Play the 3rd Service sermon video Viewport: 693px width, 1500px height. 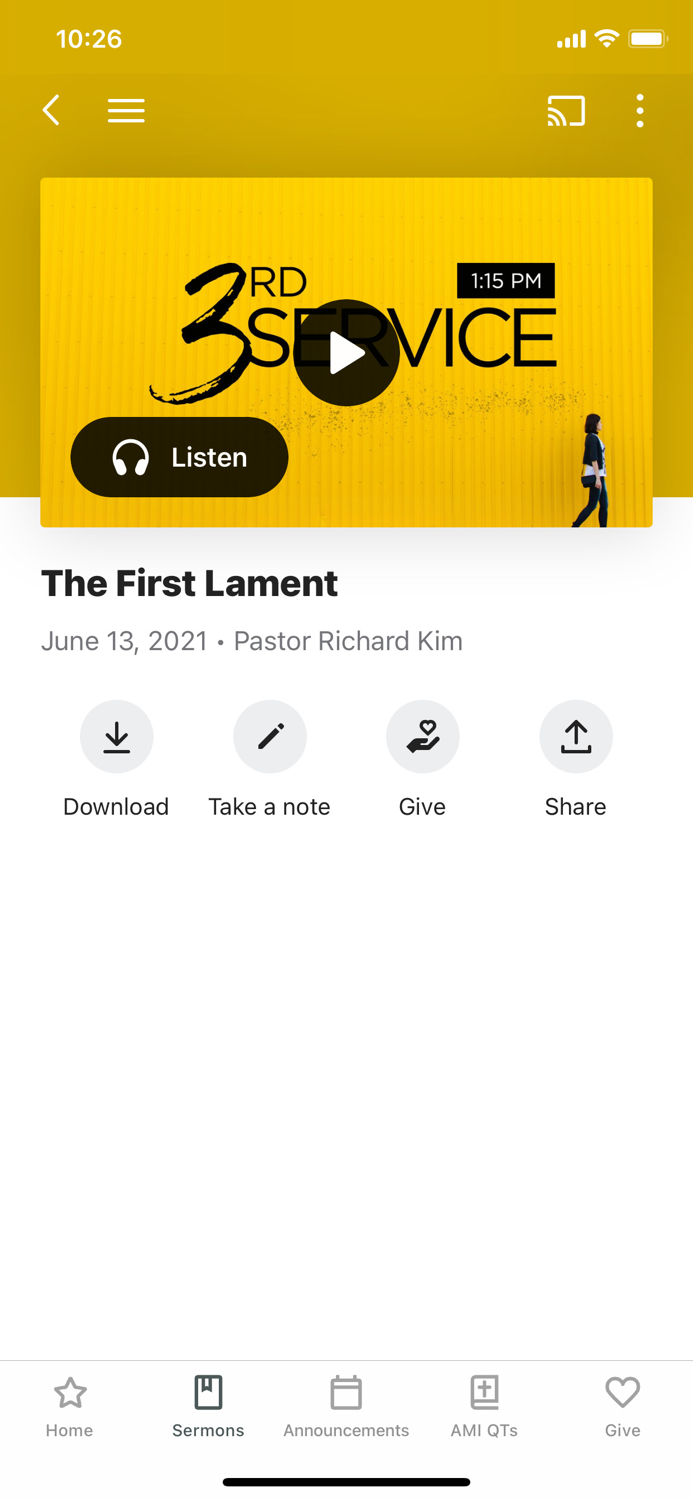[346, 352]
